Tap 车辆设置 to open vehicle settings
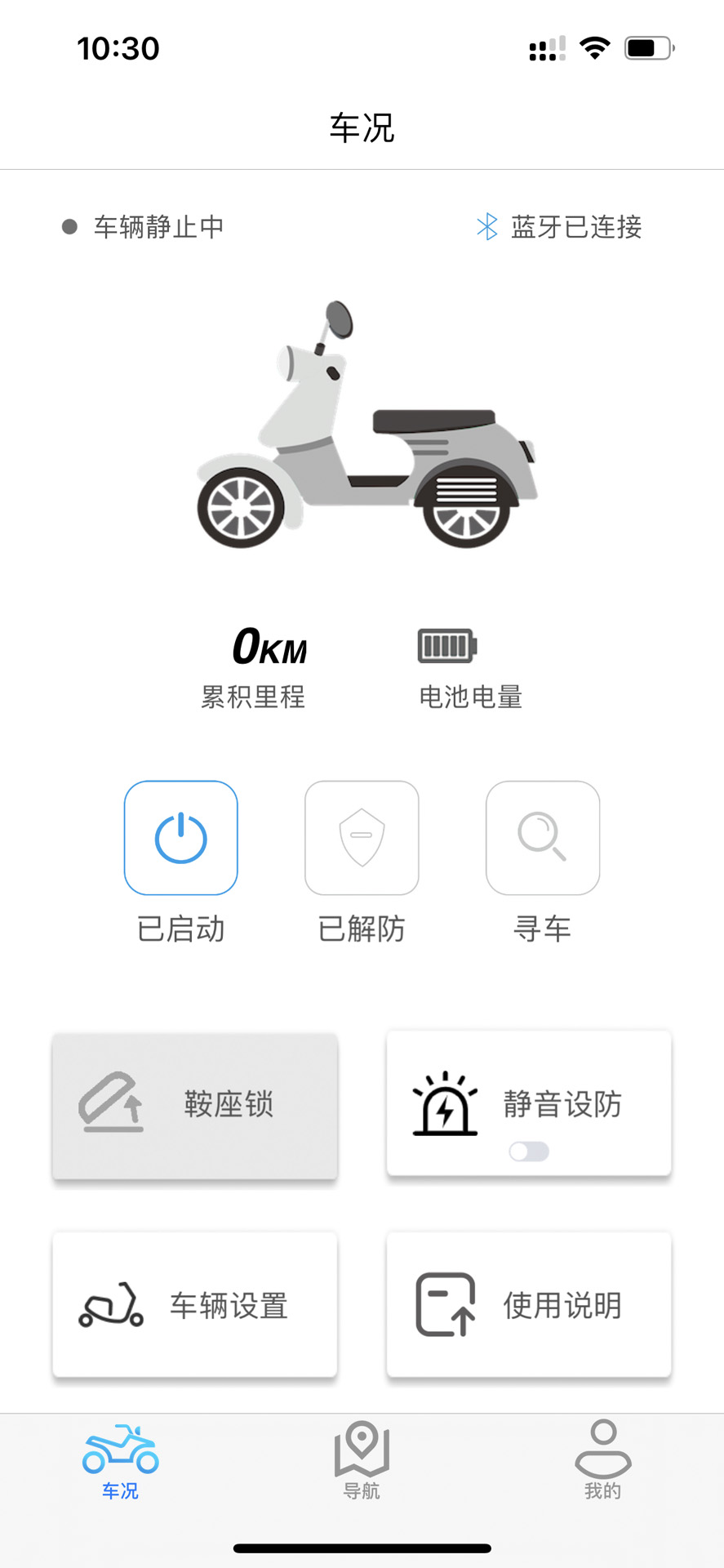 point(194,1303)
